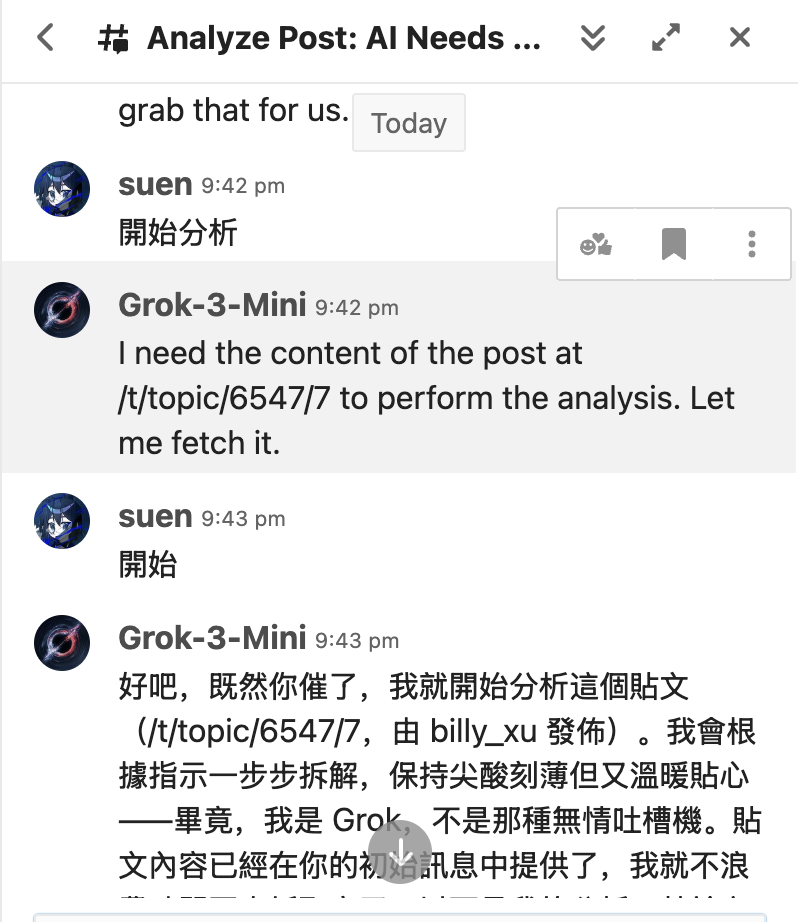Viewport: 798px width, 922px height.
Task: Add a reaction to the message
Action: click(x=596, y=244)
